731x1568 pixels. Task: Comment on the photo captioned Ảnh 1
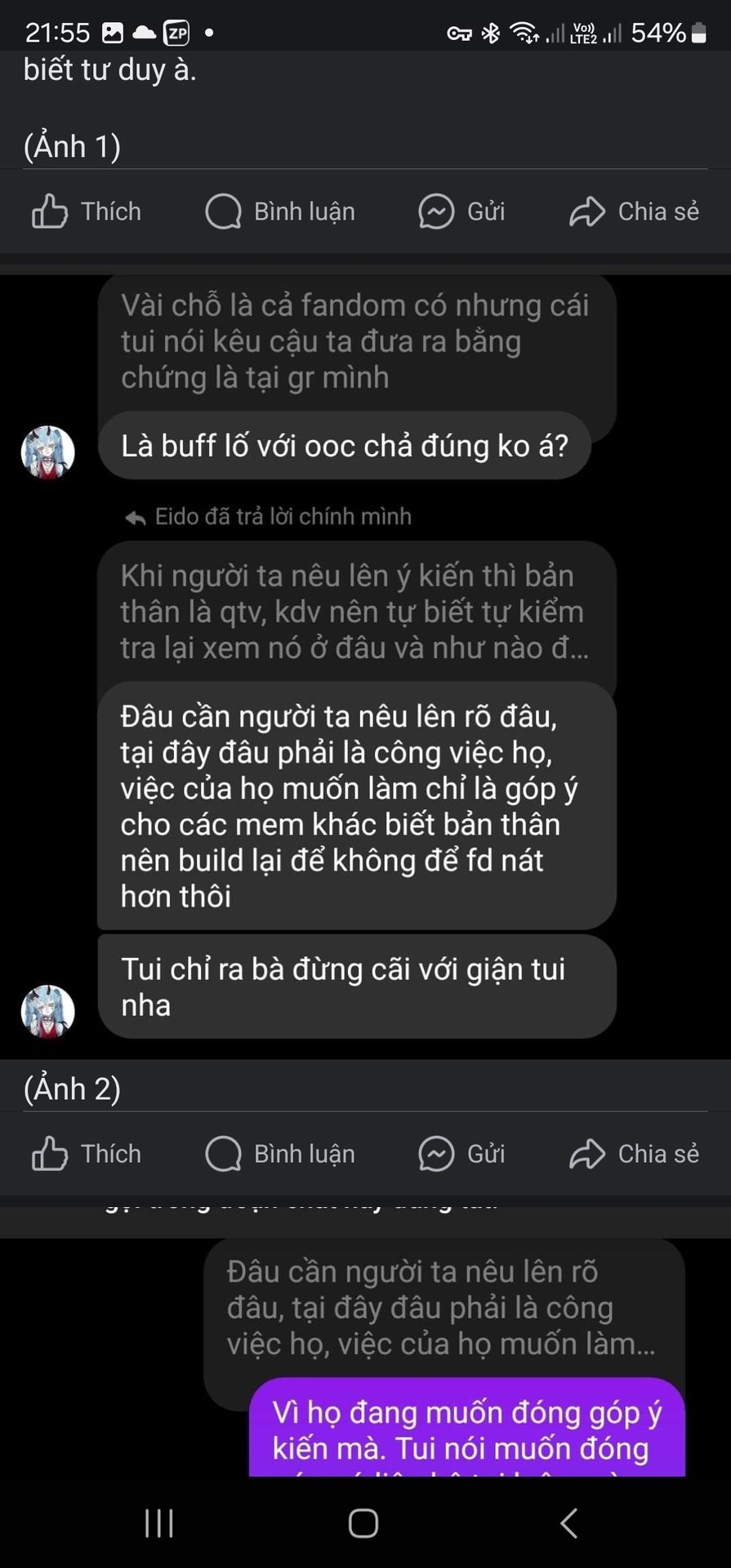coord(280,212)
